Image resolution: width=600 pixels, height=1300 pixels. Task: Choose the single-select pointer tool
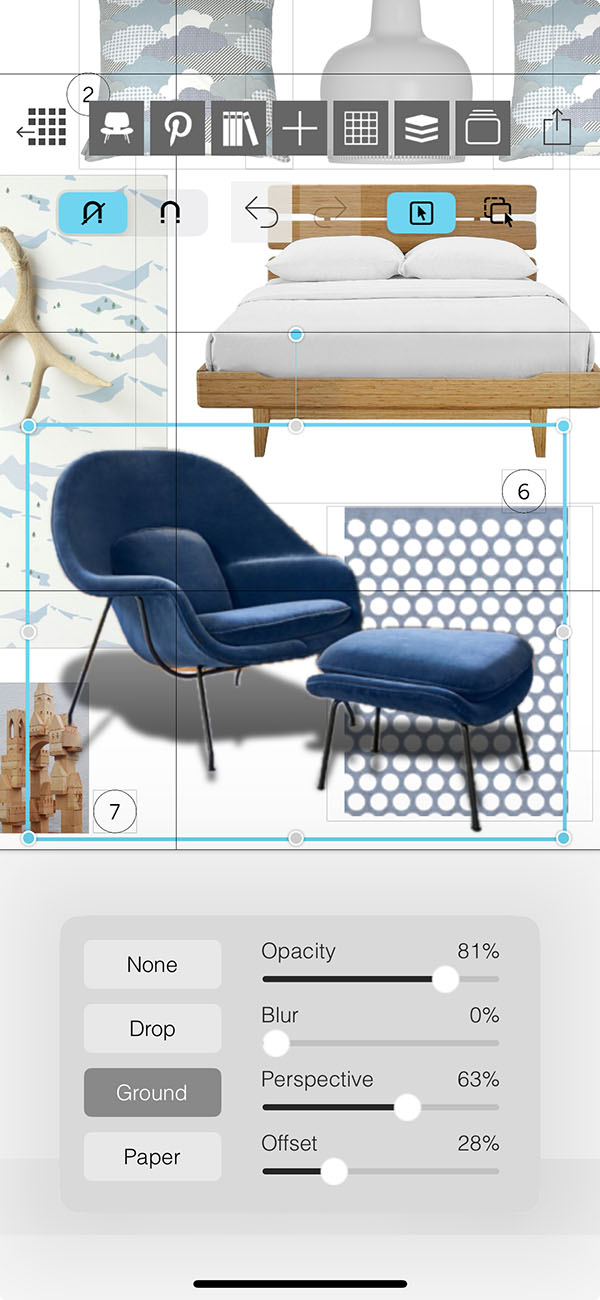[421, 213]
